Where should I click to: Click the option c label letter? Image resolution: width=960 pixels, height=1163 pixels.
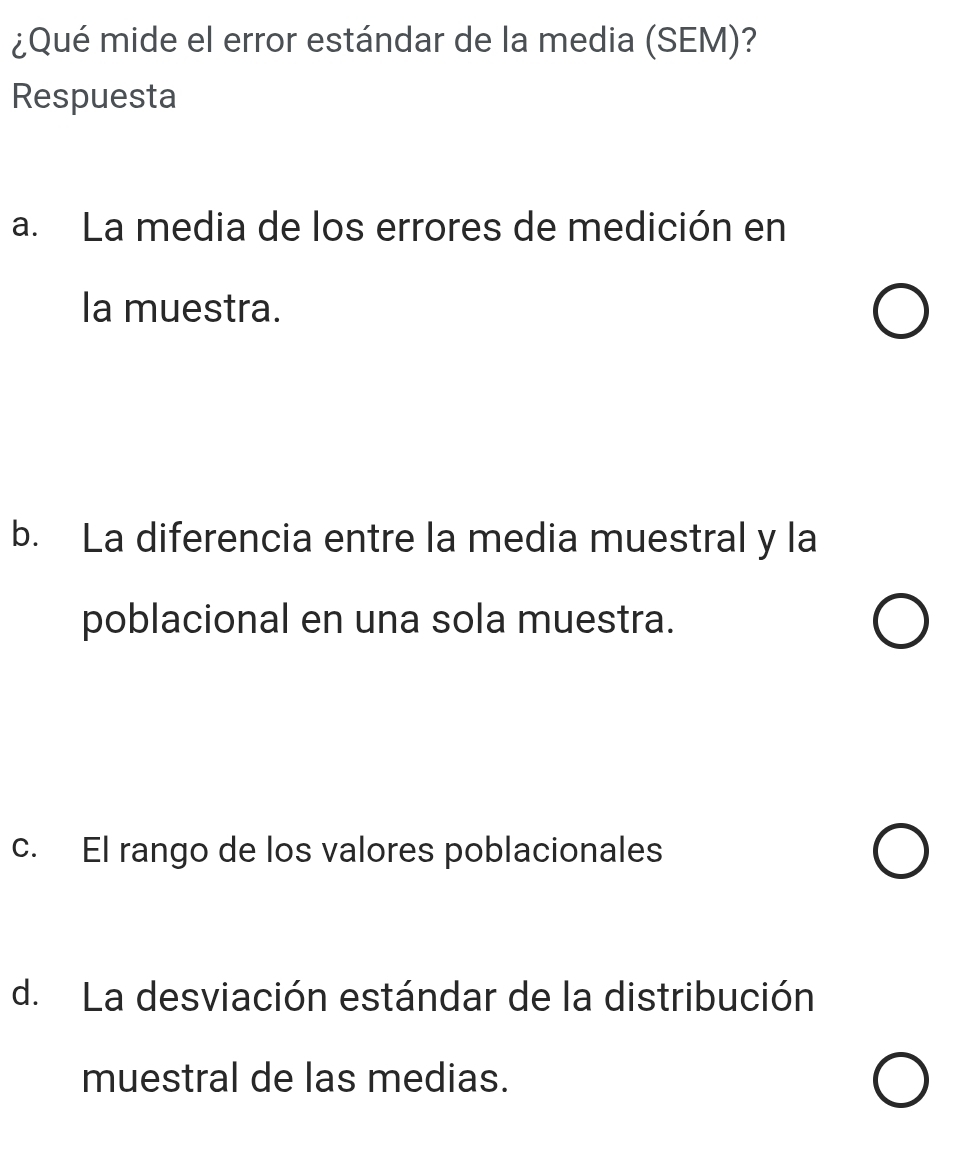[x=24, y=849]
